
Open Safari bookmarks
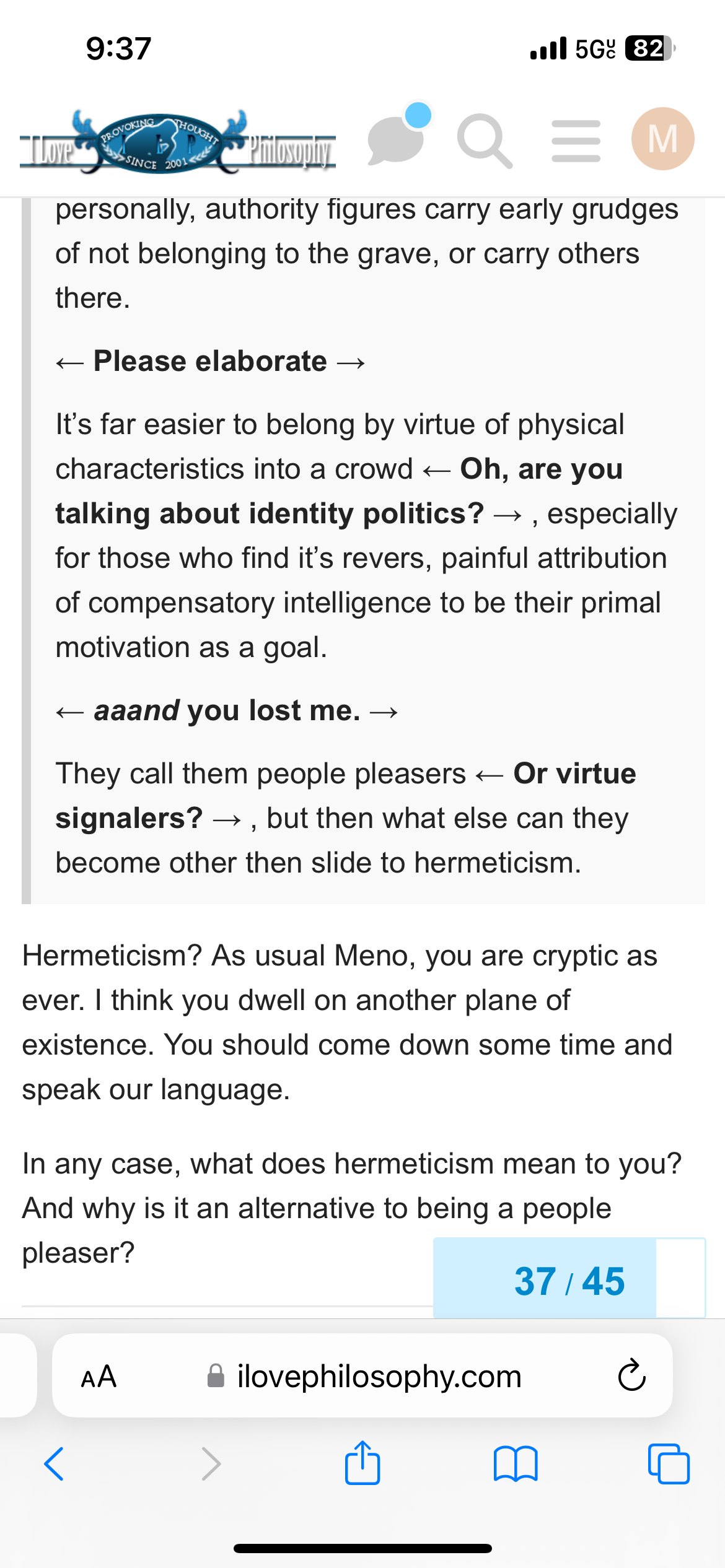[516, 1464]
